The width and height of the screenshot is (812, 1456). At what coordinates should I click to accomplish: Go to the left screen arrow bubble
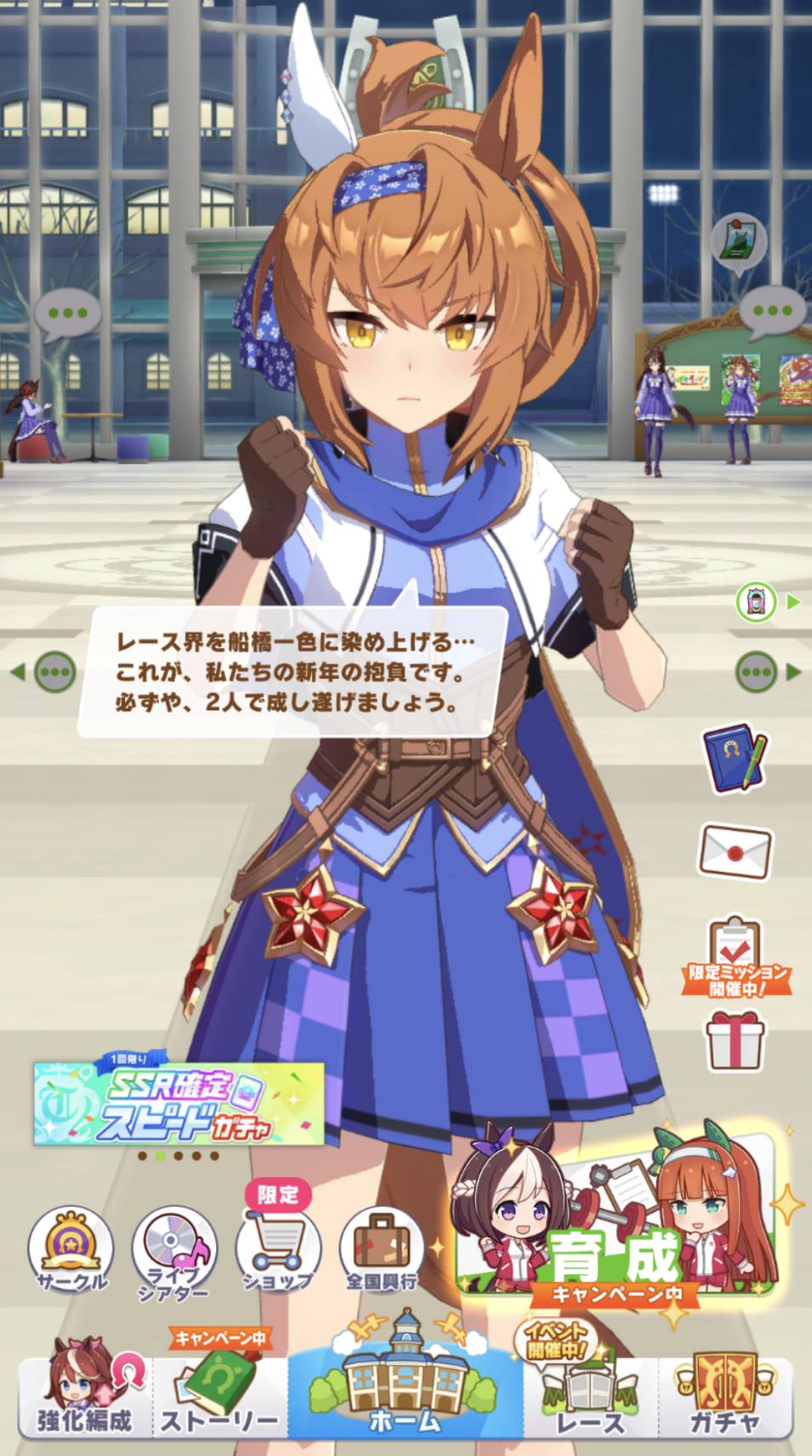pyautogui.click(x=54, y=673)
